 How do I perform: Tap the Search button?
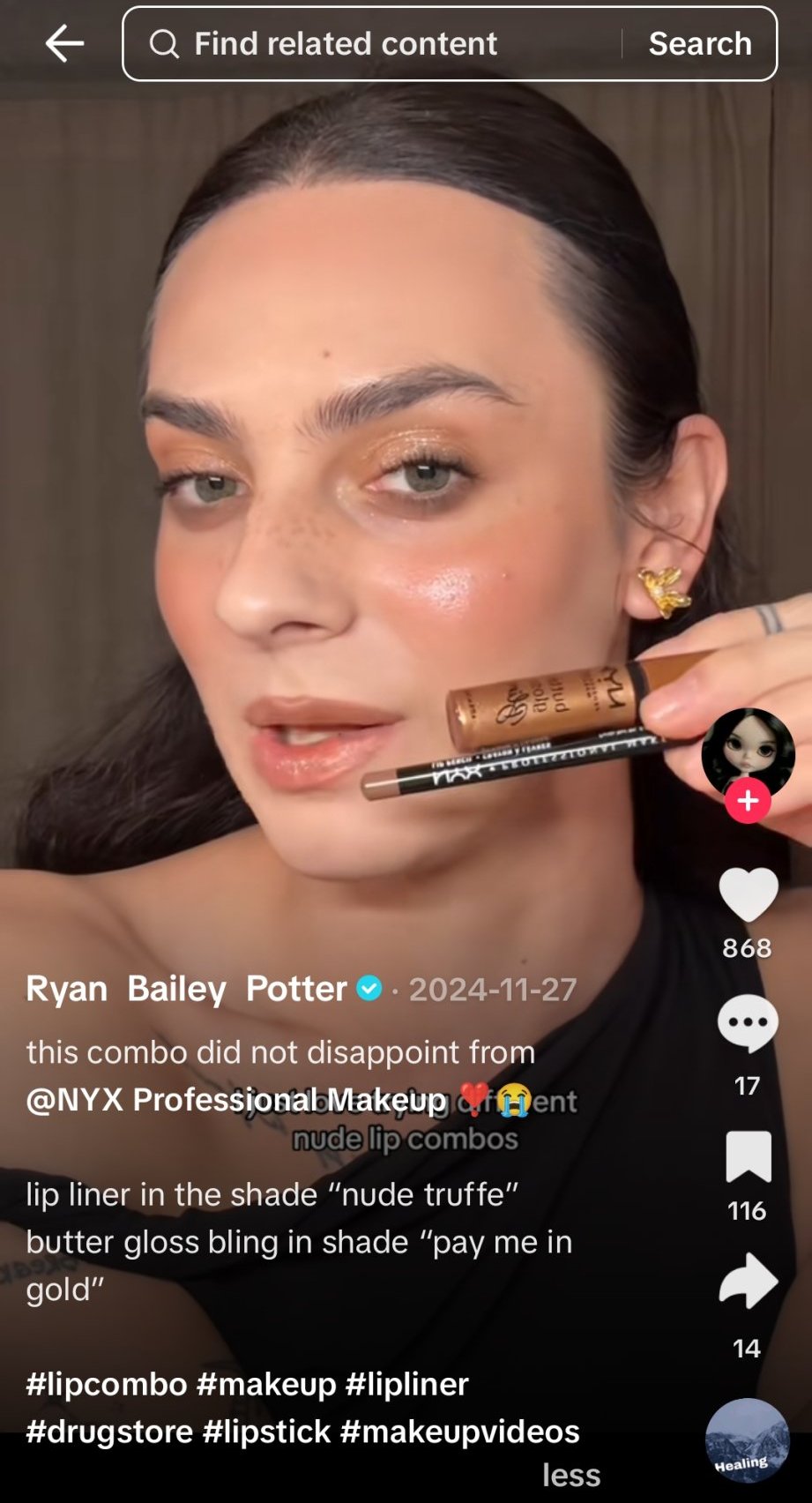coord(700,43)
